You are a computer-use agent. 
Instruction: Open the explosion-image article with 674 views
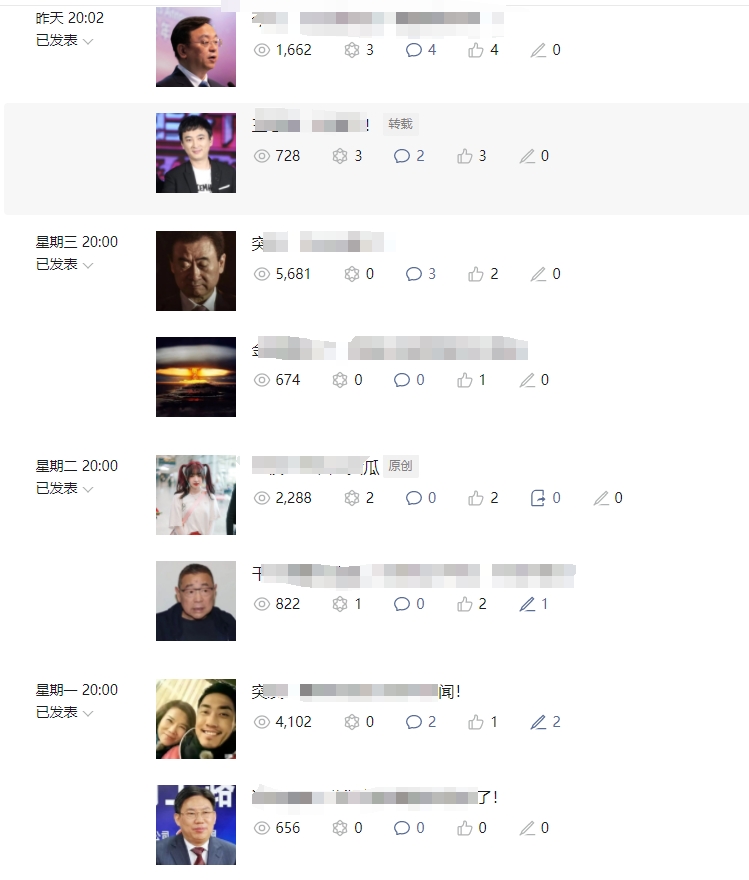click(196, 377)
